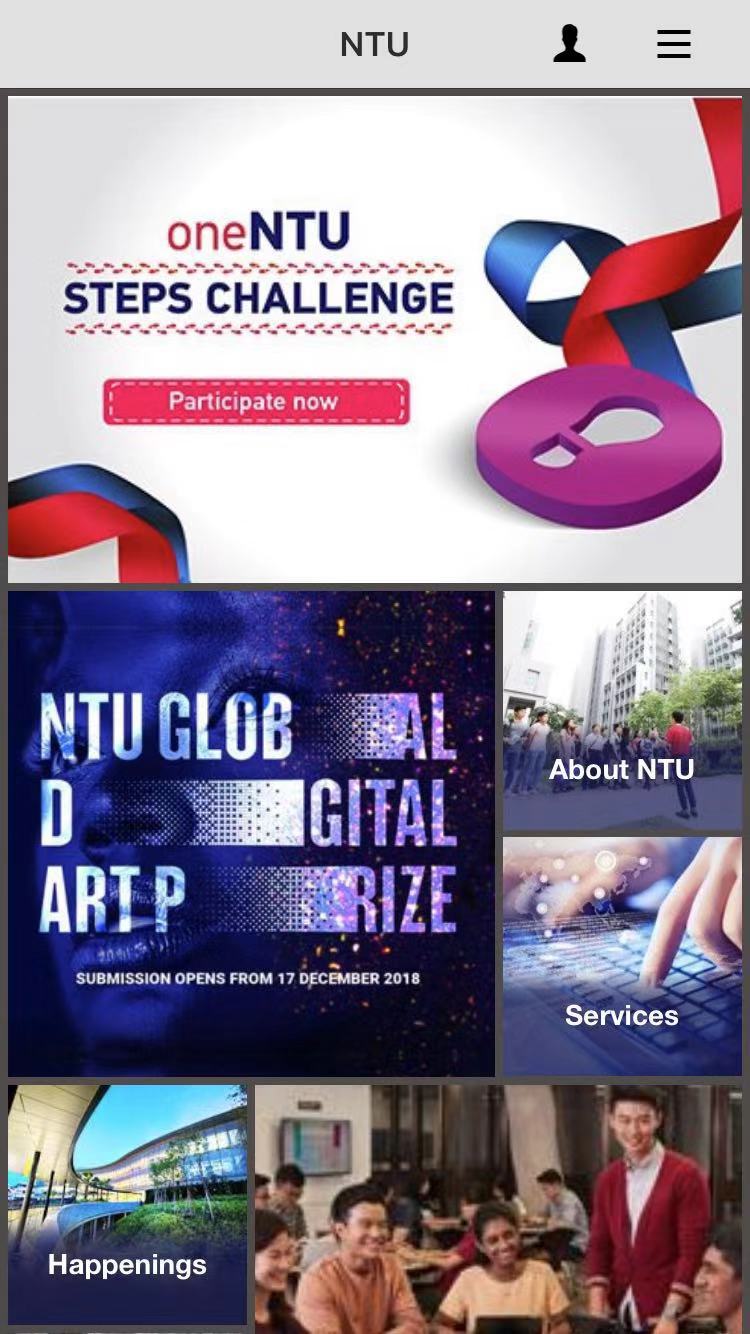Open the hamburger menu
The width and height of the screenshot is (750, 1334).
click(x=673, y=44)
